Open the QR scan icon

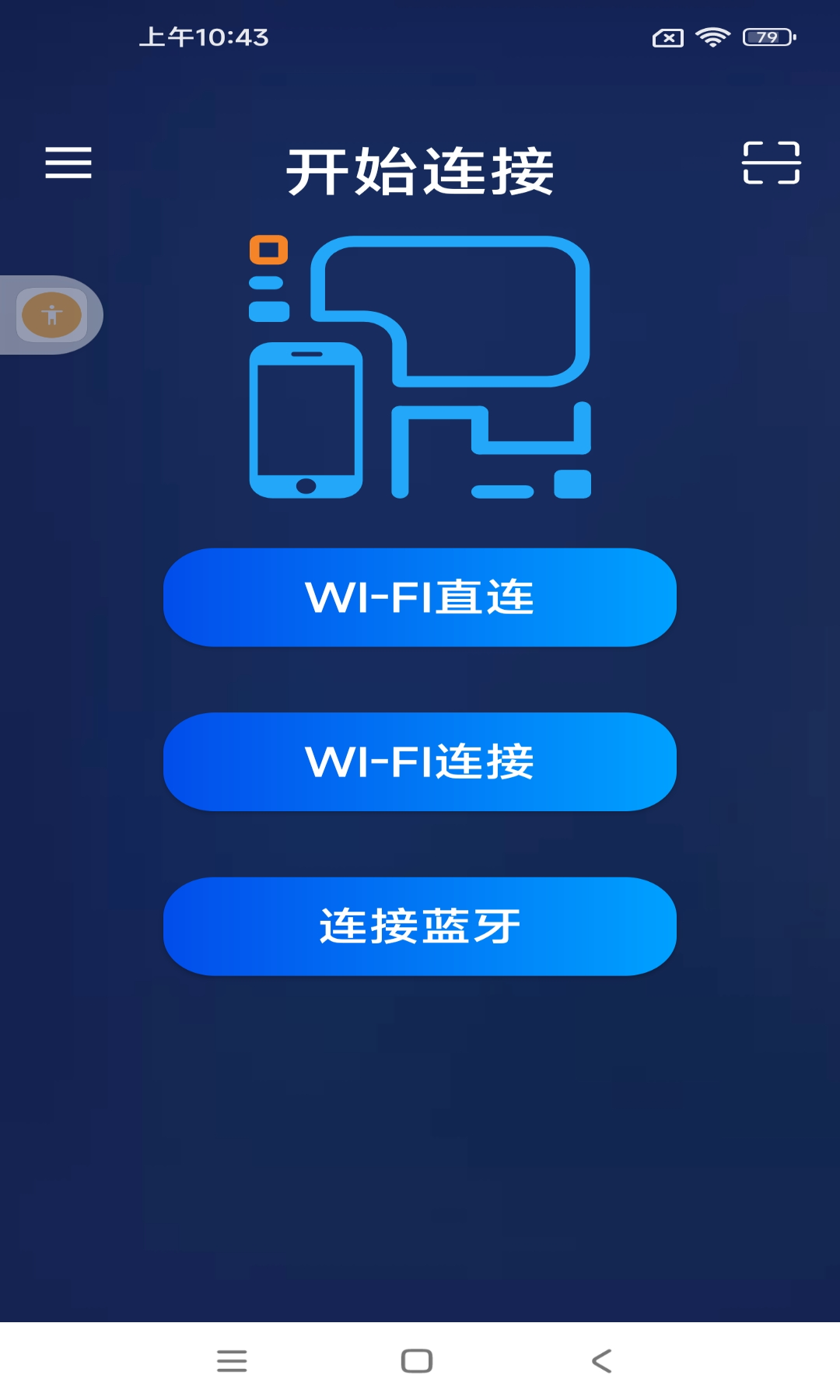[x=771, y=163]
